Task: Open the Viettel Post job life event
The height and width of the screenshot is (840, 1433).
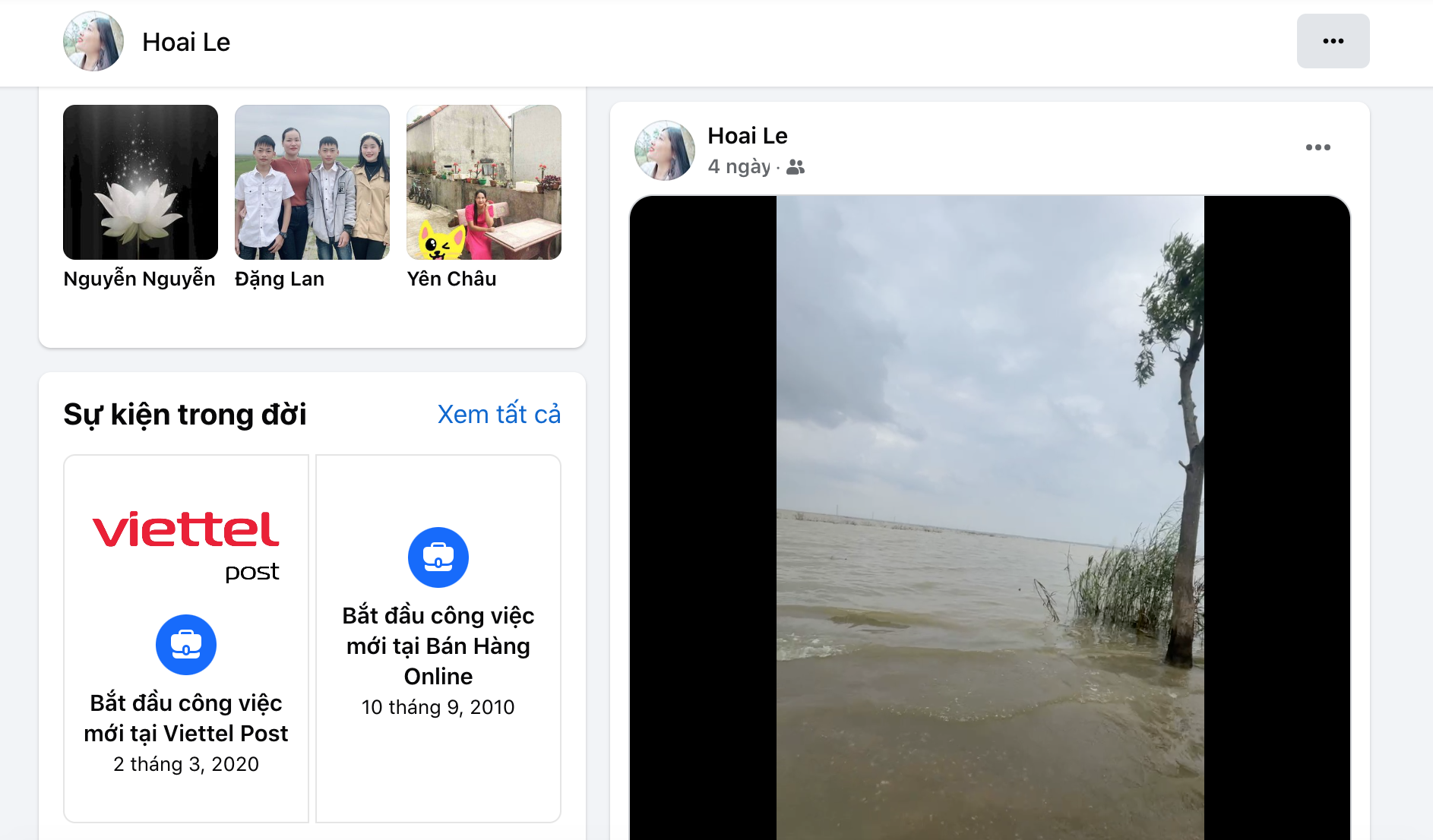Action: point(186,639)
